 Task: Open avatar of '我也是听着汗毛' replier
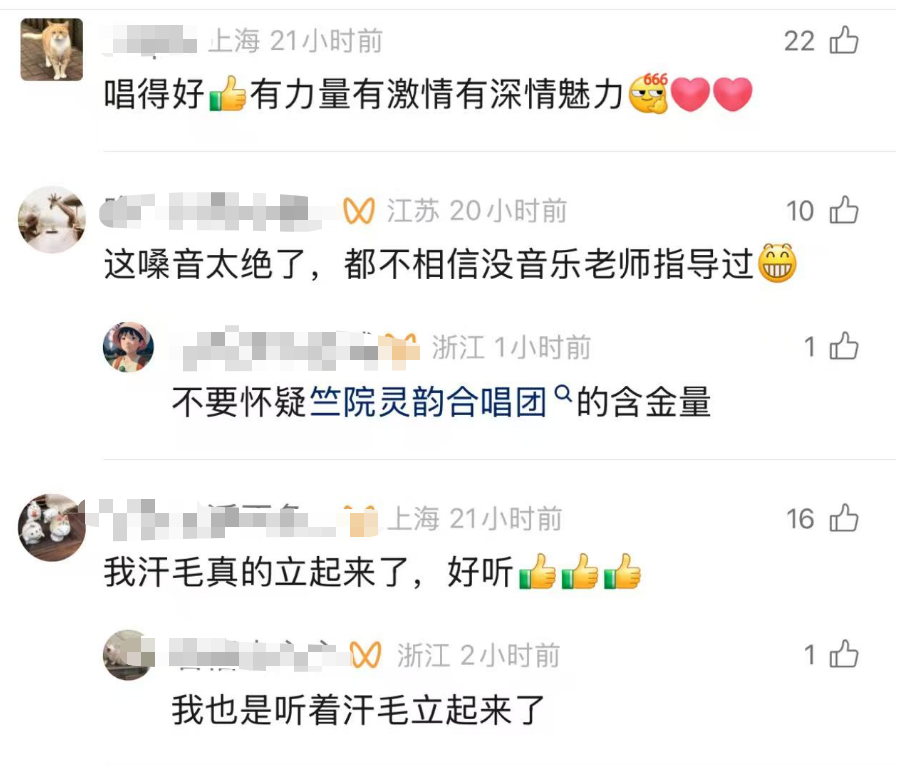pyautogui.click(x=128, y=655)
